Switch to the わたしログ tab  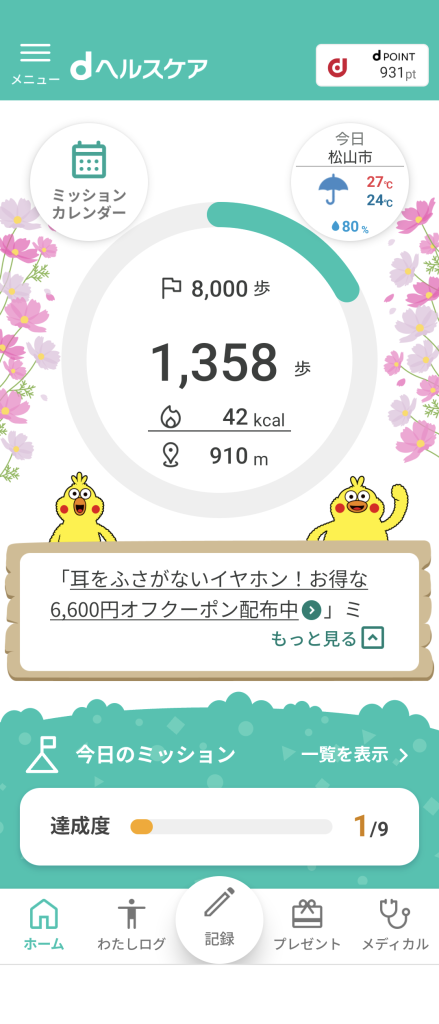coord(131,925)
